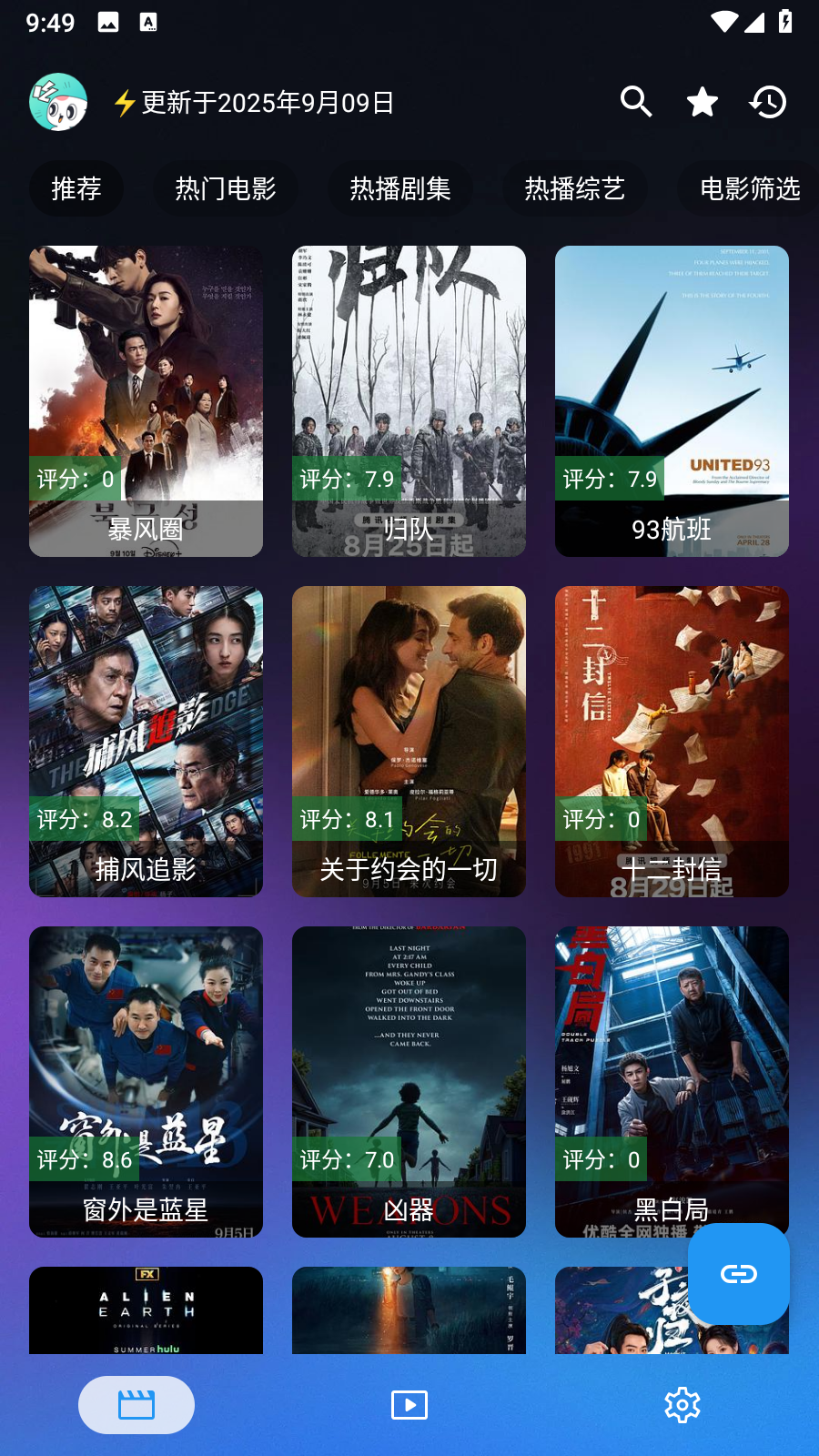819x1456 pixels.
Task: Open the 热门电影 tab
Action: pos(225,188)
